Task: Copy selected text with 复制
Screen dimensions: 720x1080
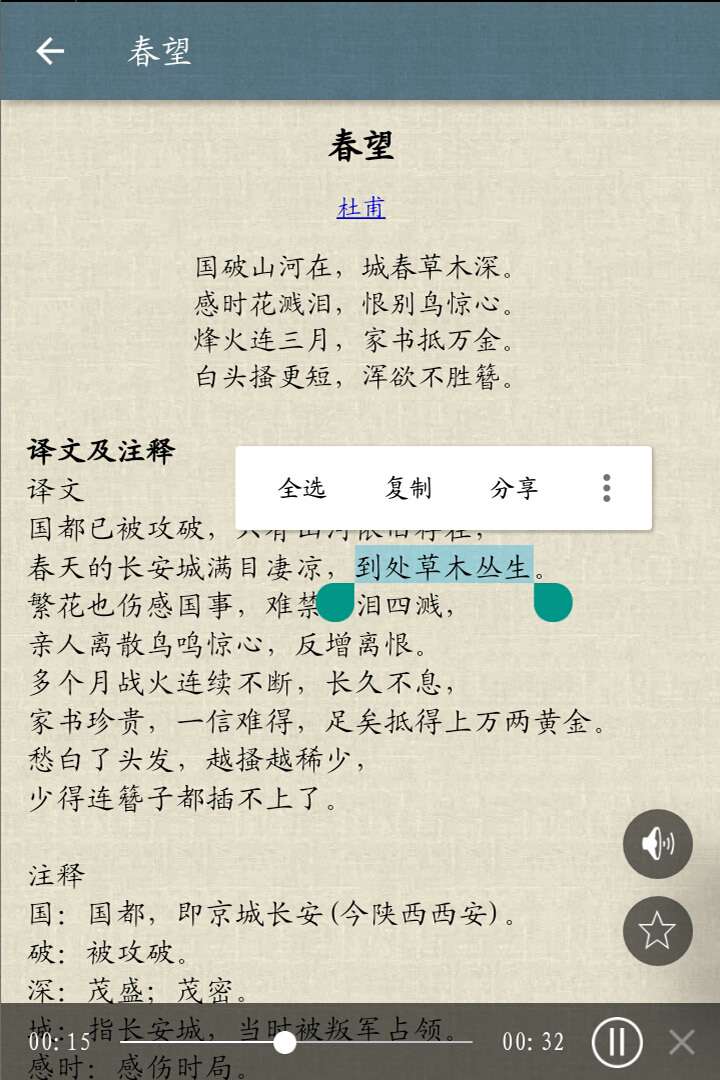Action: [x=408, y=488]
